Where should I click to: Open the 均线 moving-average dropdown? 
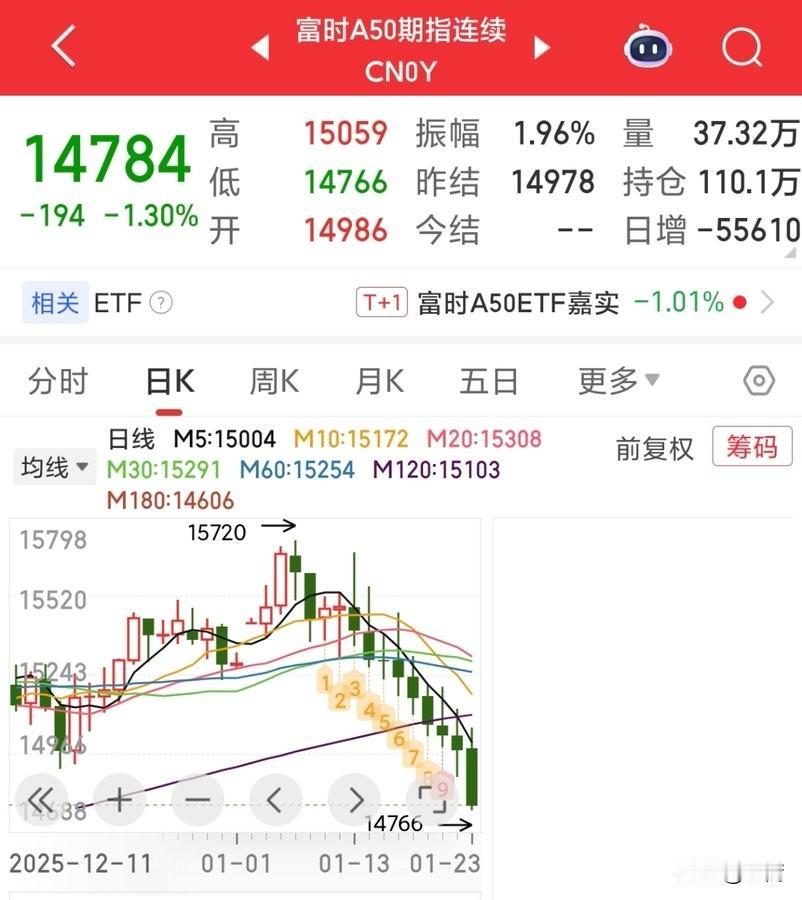coord(53,466)
